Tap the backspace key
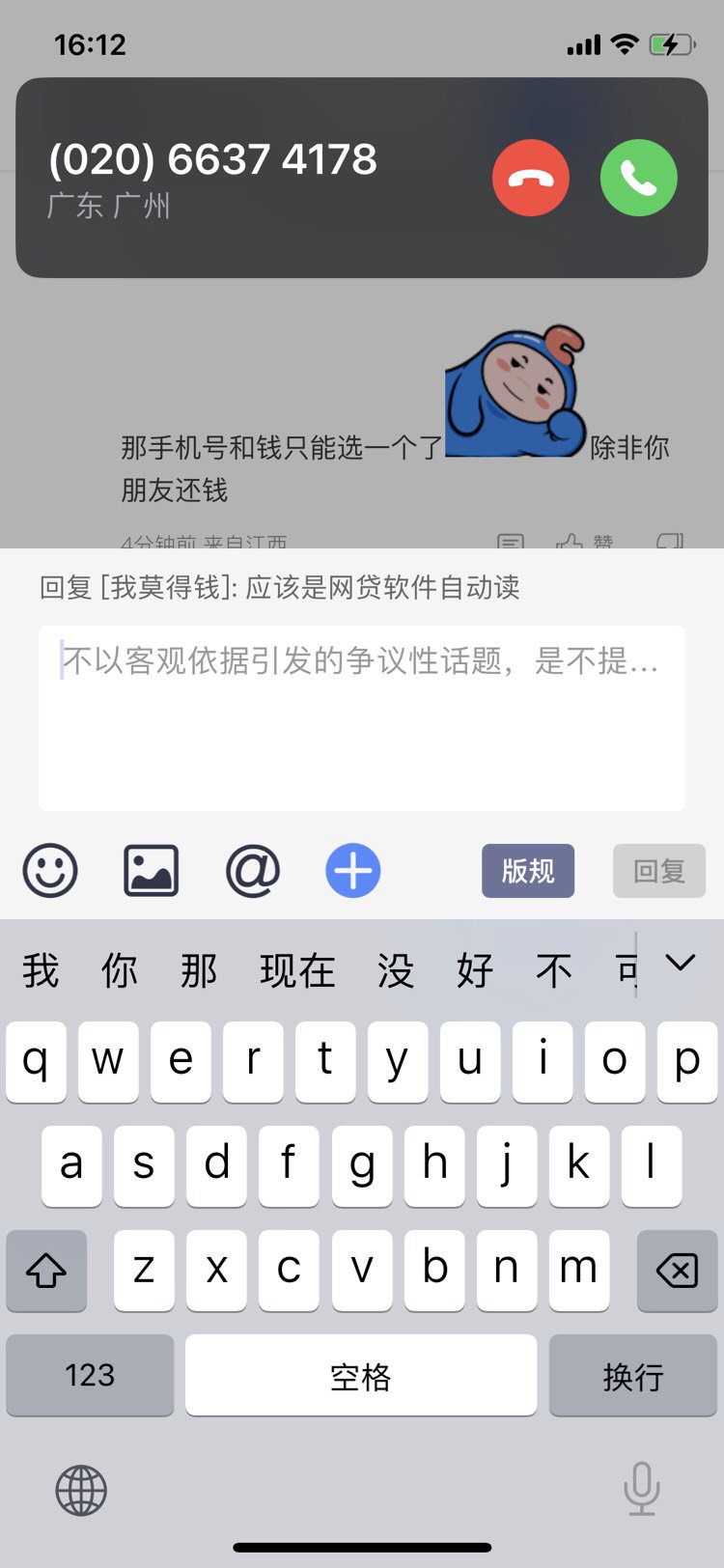Viewport: 724px width, 1568px height. tap(677, 1271)
